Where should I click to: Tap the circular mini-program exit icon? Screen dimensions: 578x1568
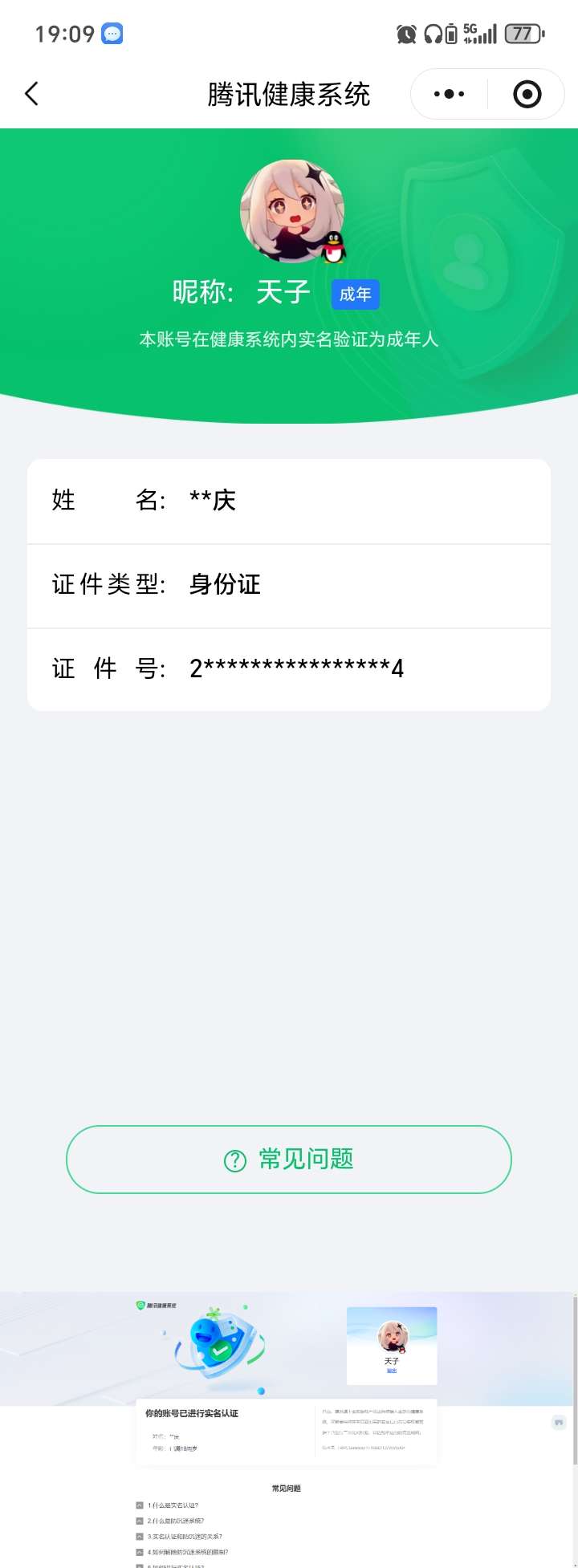[x=527, y=94]
